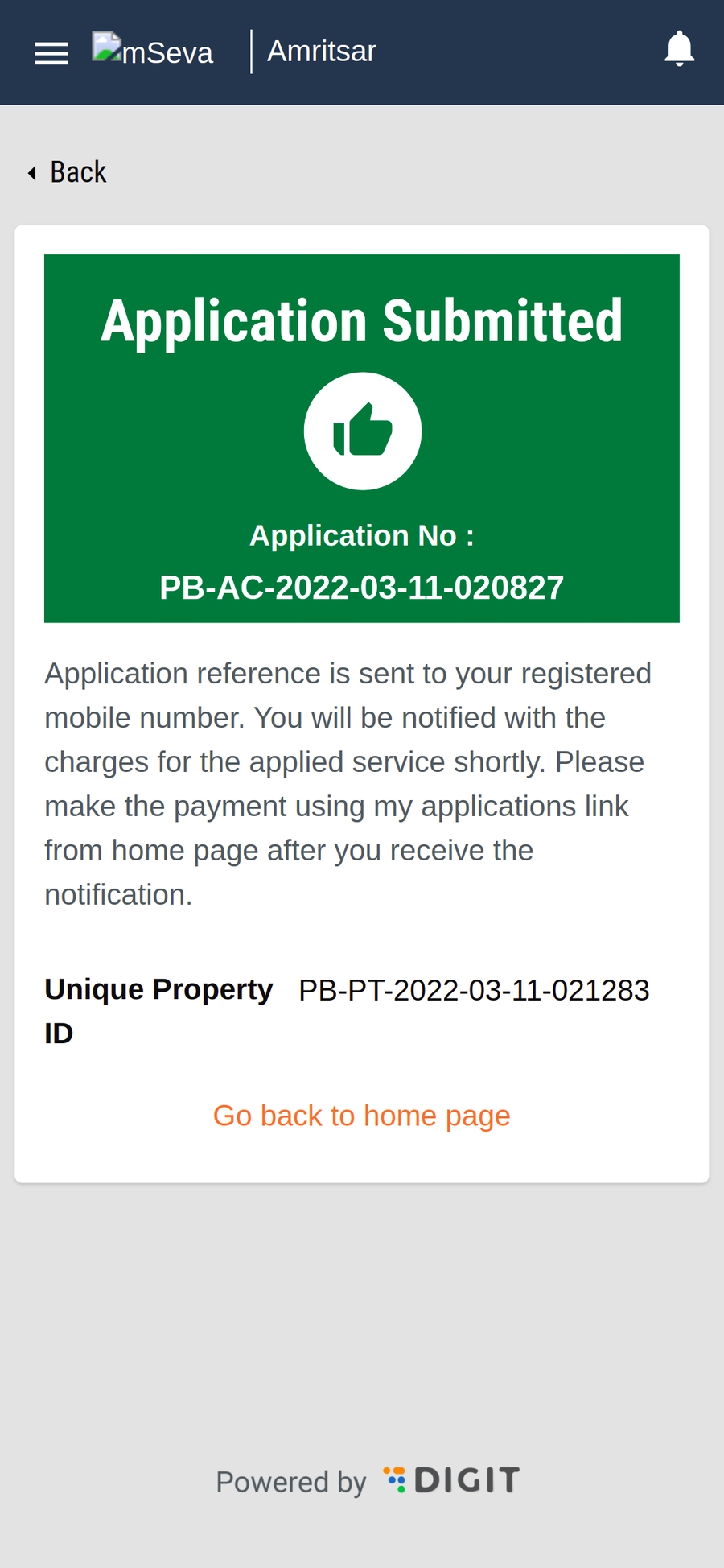Tap Go back to home page link
Screen dimensions: 724x1568
(x=361, y=1116)
